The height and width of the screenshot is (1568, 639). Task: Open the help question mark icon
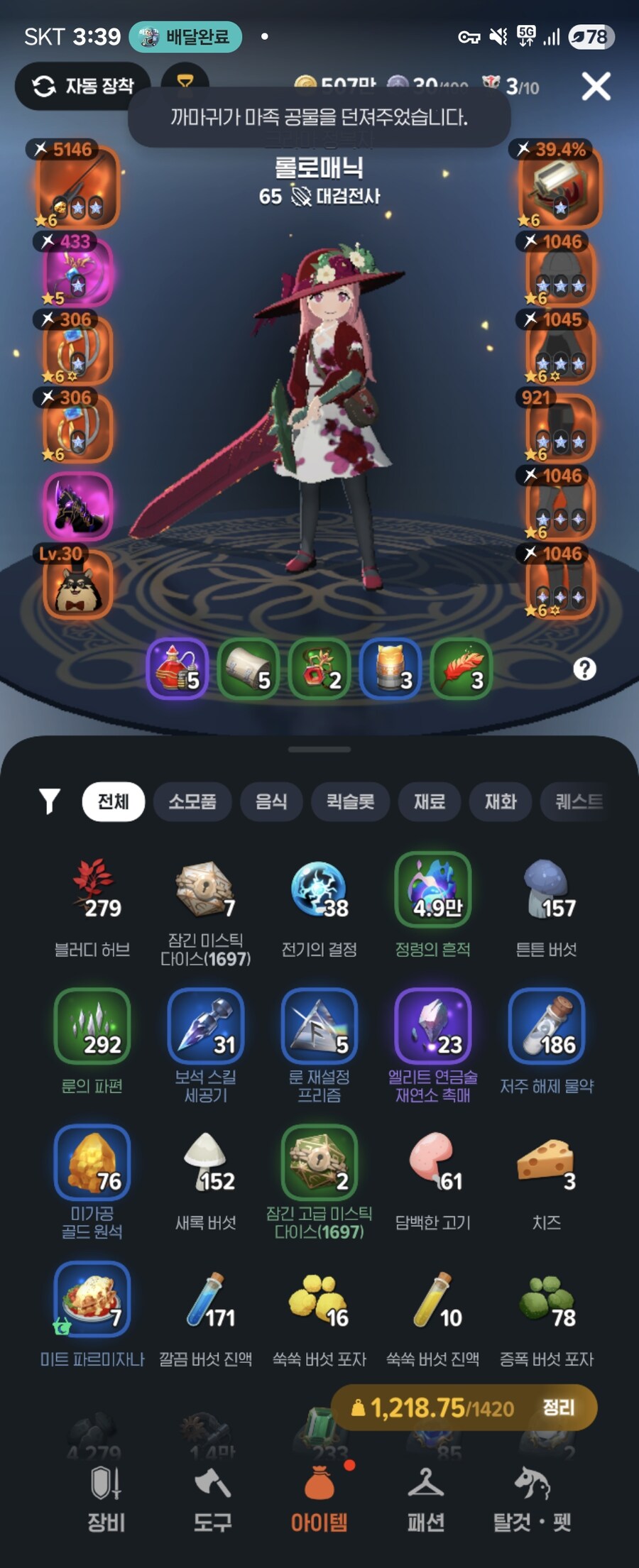point(584,669)
